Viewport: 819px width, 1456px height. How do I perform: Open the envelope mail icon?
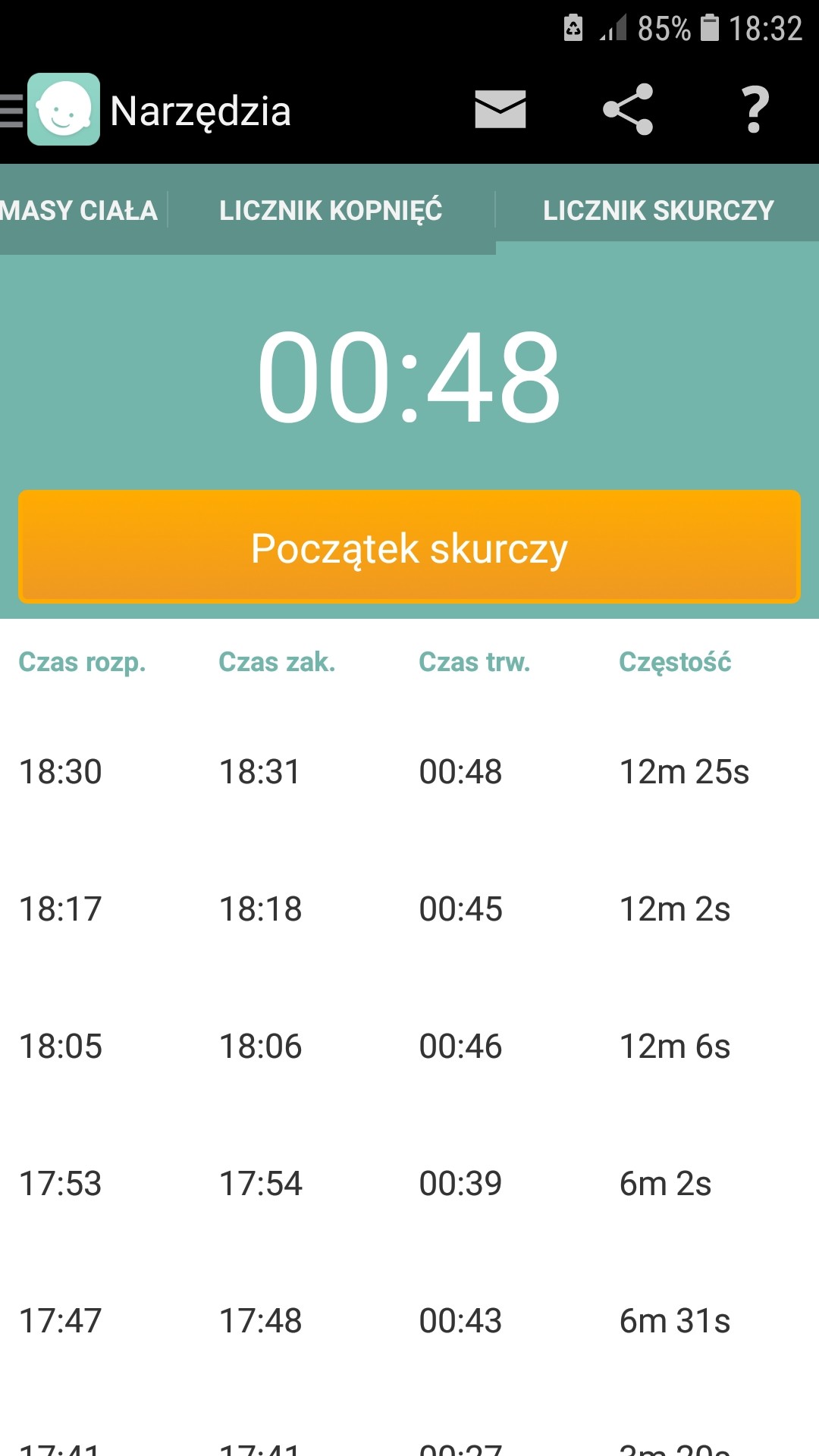click(500, 110)
